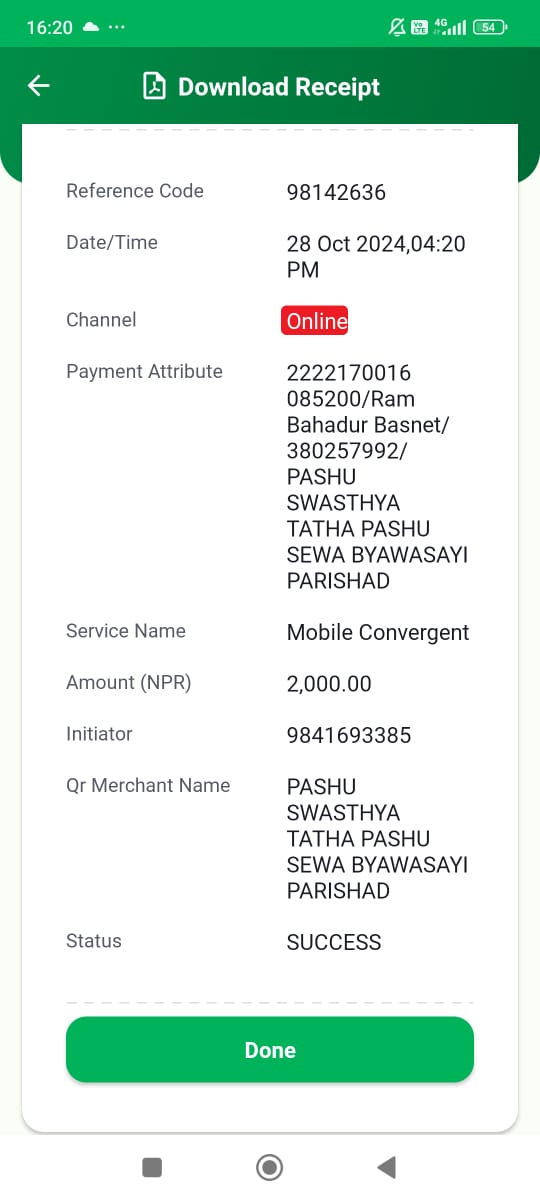Go back using the top arrow
This screenshot has height=1200, width=540.
[x=39, y=86]
